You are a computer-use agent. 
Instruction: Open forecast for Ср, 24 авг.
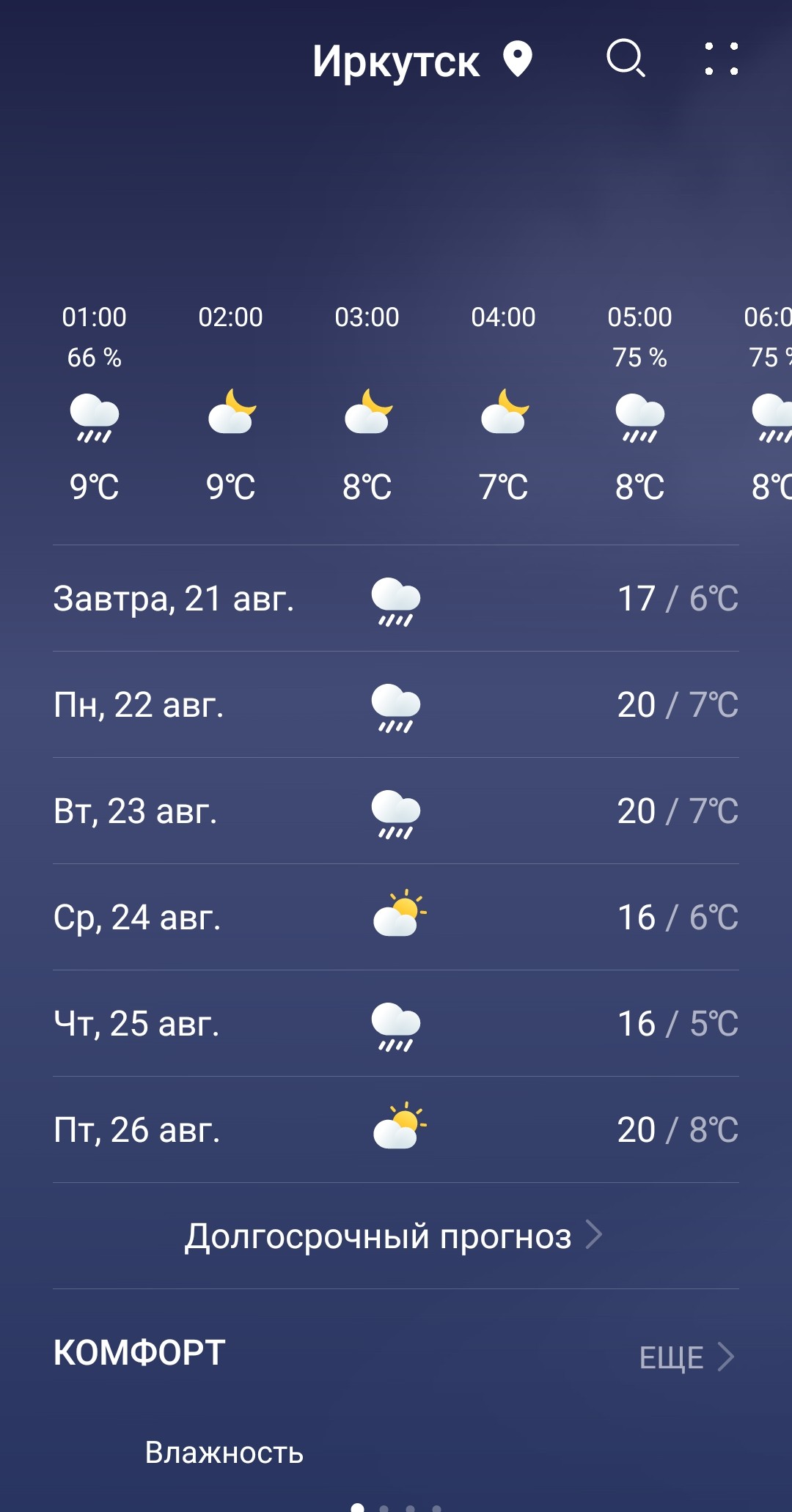tap(396, 918)
